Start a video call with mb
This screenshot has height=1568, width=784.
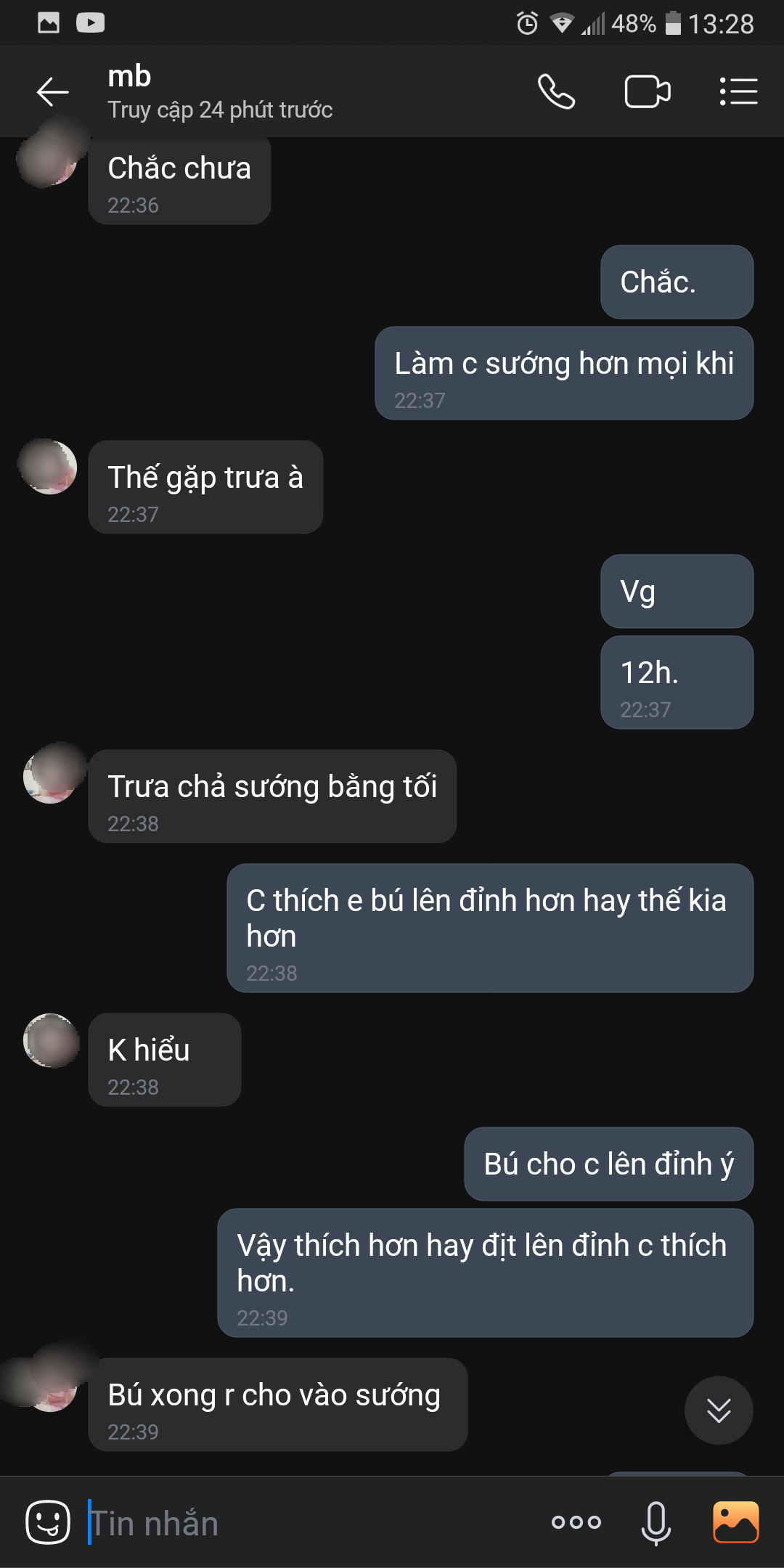[x=647, y=92]
